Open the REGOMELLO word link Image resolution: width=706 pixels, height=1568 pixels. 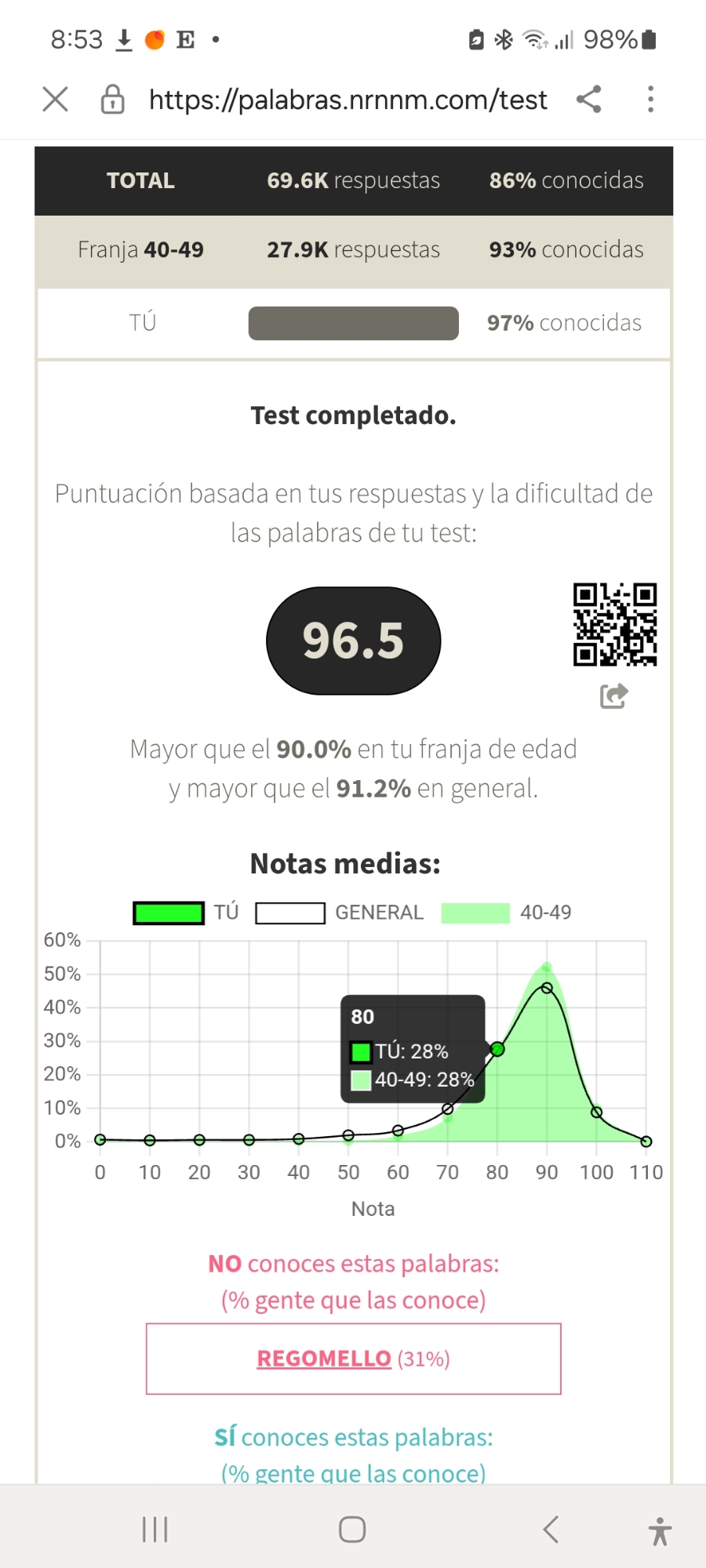click(x=324, y=1359)
